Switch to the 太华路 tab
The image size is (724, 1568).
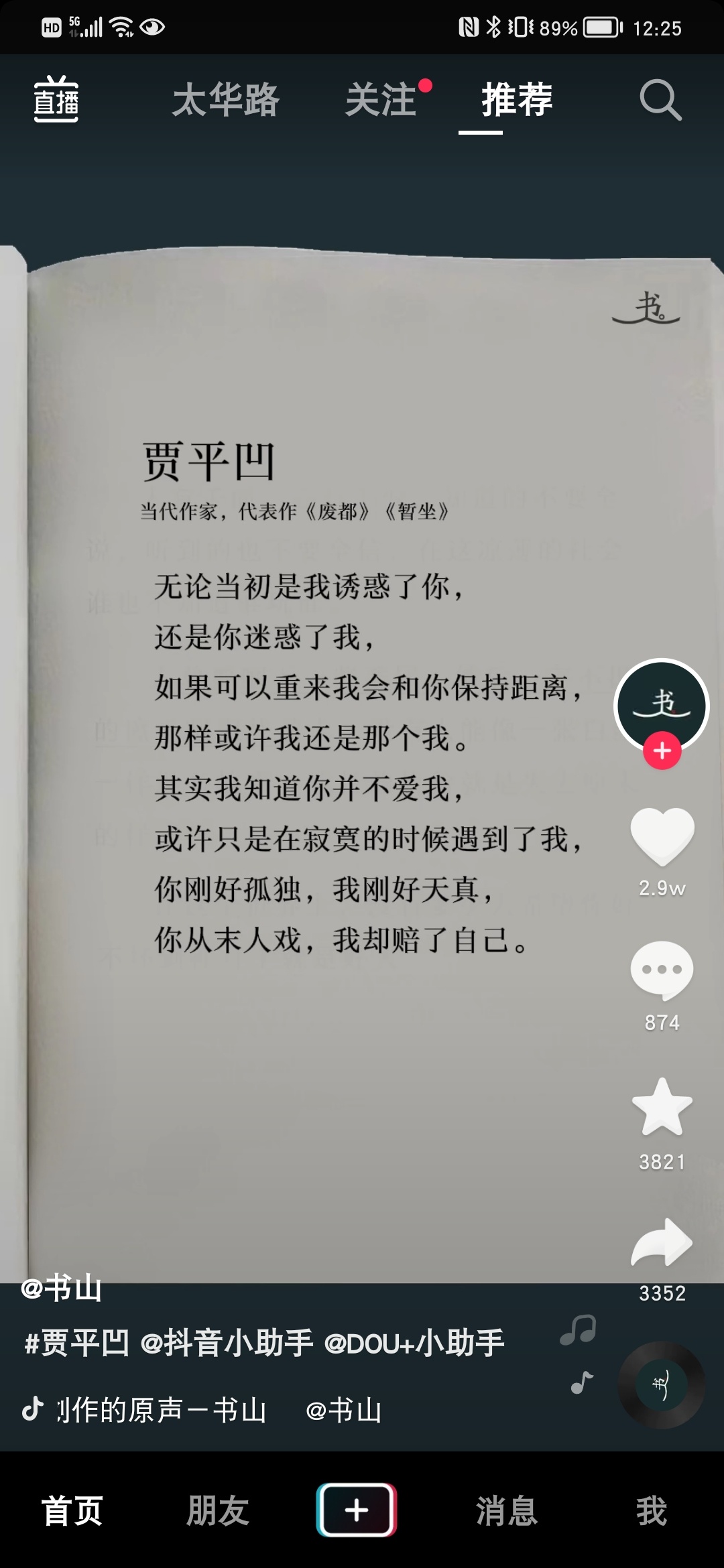225,100
